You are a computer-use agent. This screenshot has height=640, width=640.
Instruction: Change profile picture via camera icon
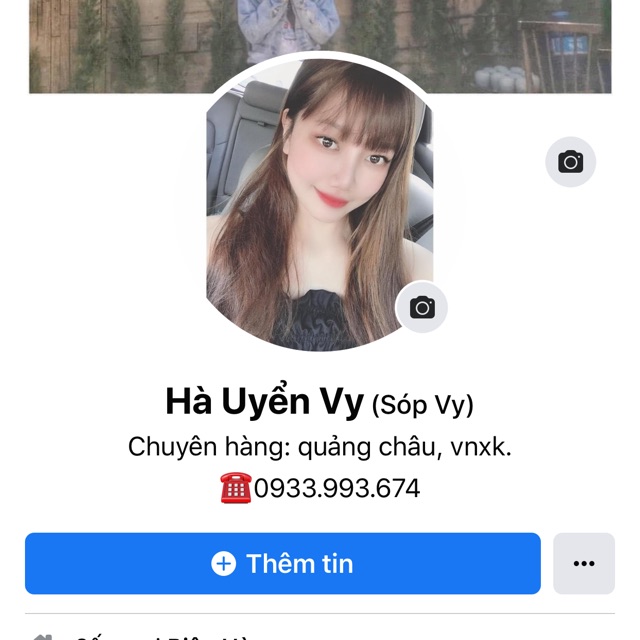(422, 307)
